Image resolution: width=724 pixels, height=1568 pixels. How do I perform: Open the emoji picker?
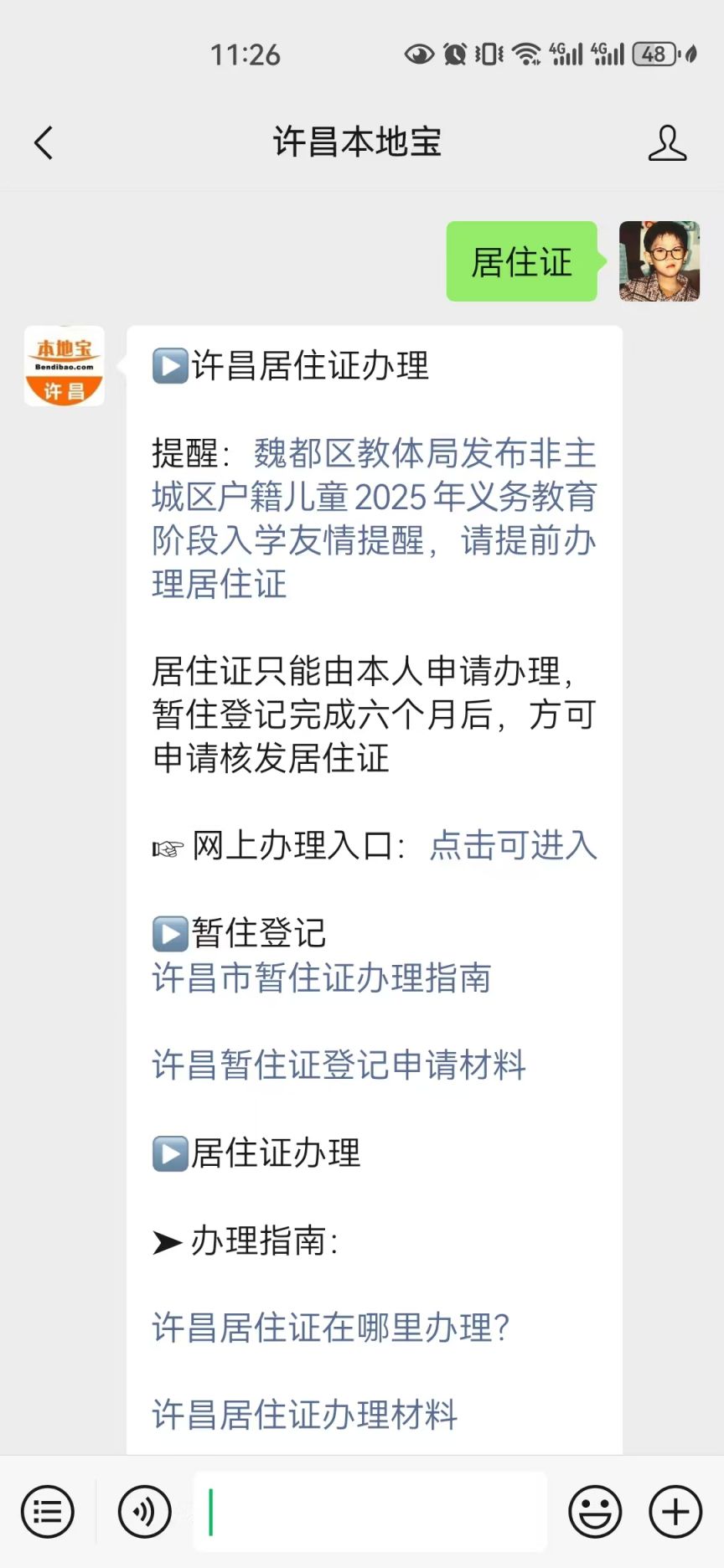click(x=595, y=1512)
